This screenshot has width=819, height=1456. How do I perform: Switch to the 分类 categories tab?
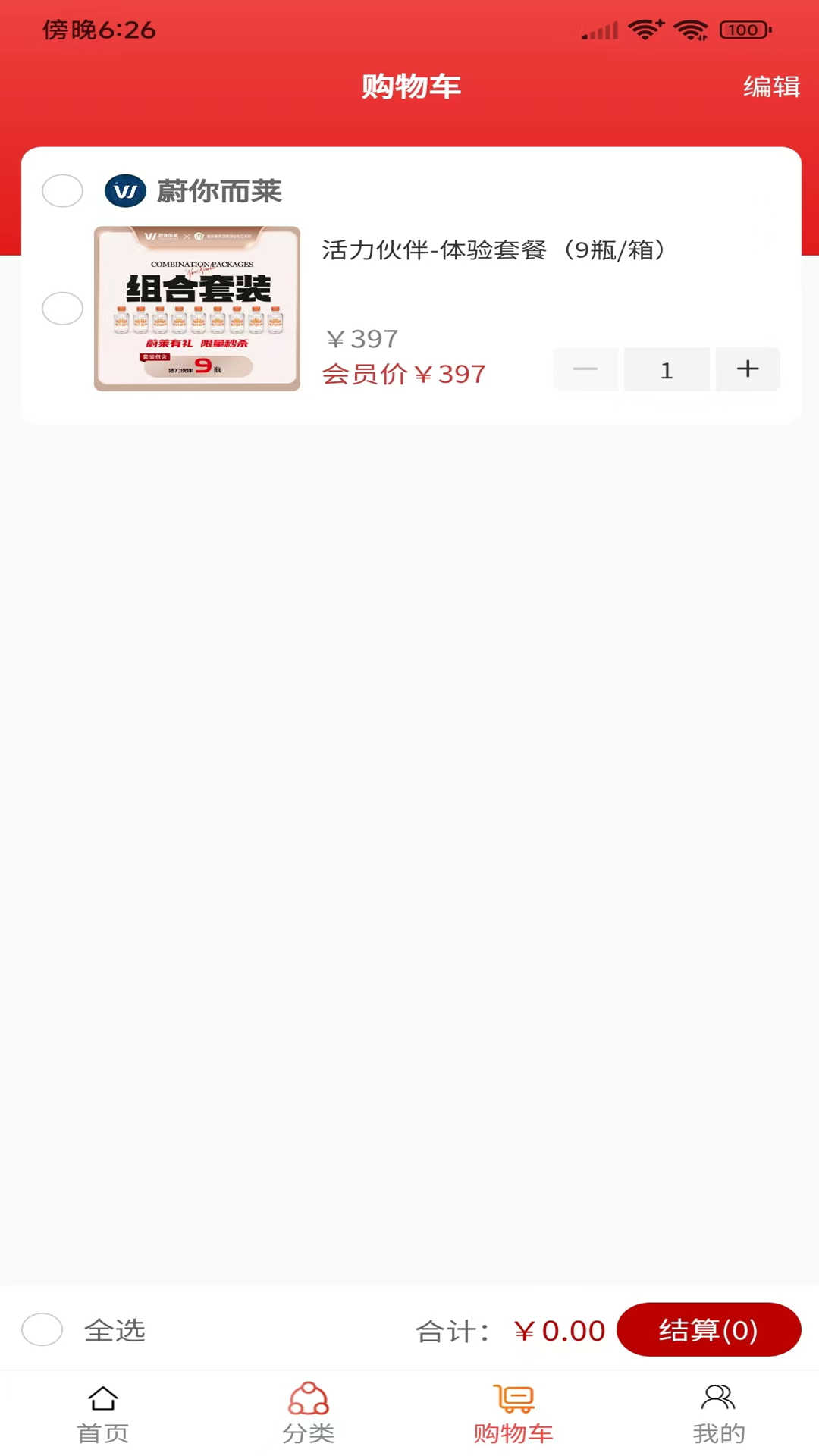308,1414
